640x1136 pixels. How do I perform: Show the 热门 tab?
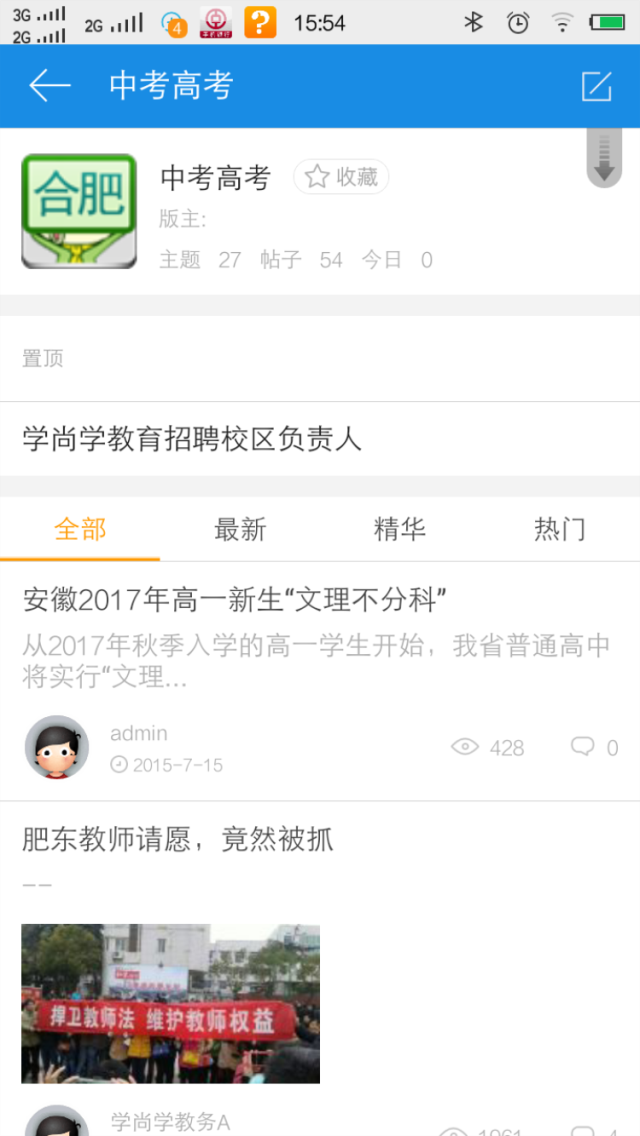pos(559,529)
